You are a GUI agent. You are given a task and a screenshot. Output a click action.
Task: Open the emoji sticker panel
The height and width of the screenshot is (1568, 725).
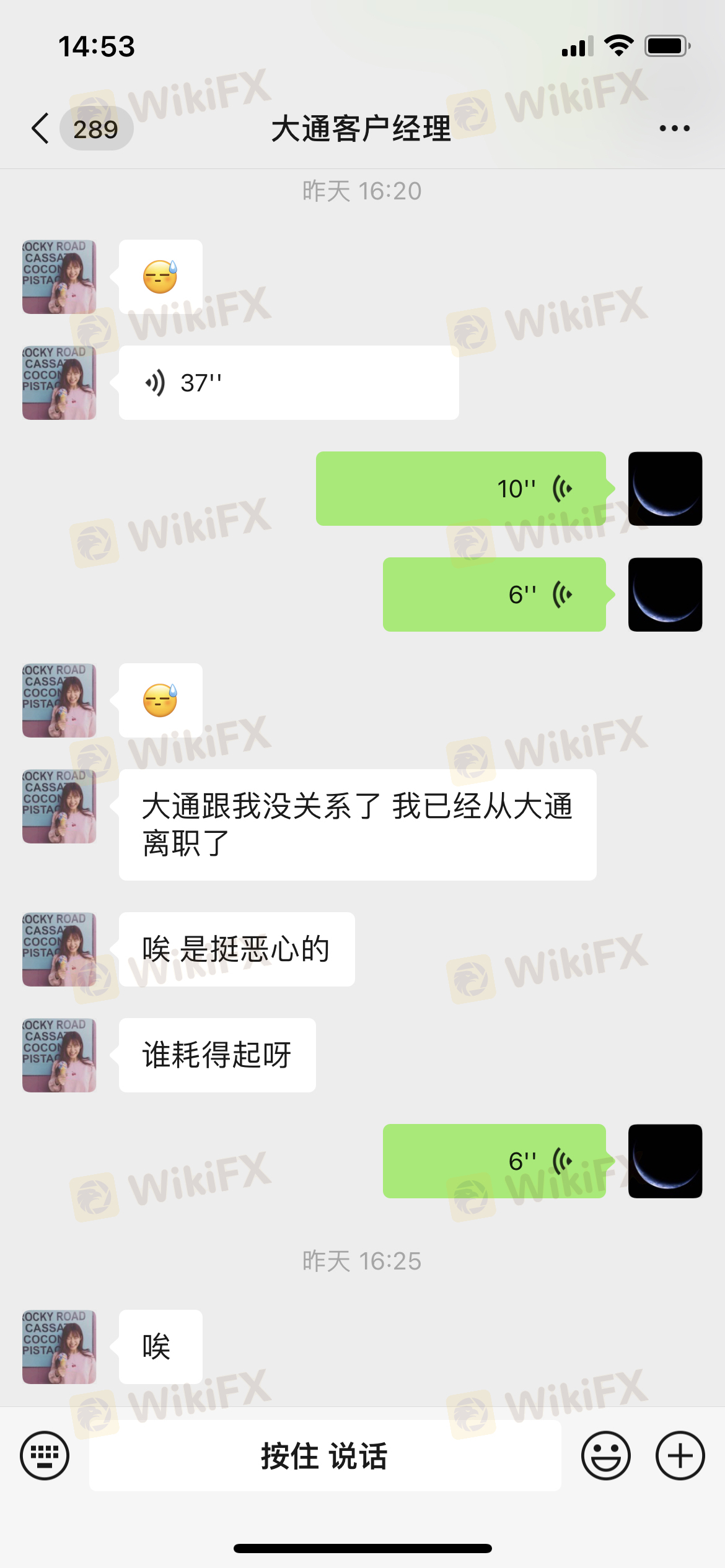605,1455
